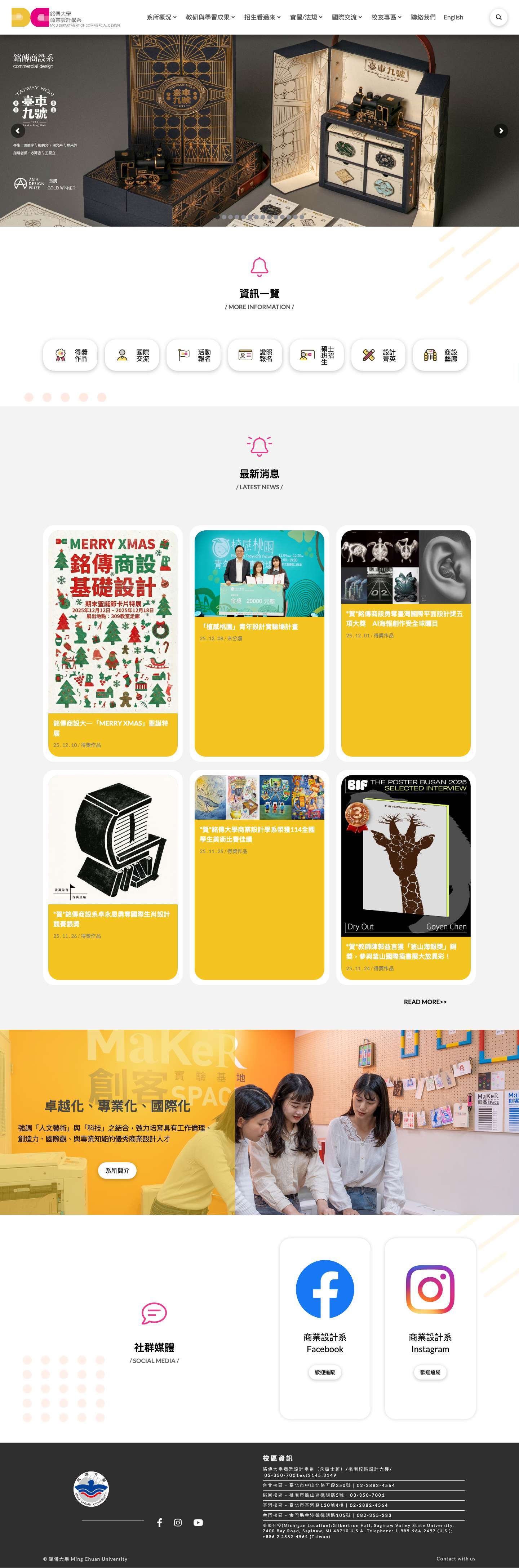This screenshot has height=1568, width=519.
Task: Open the 活動報名 shortcut
Action: (193, 355)
